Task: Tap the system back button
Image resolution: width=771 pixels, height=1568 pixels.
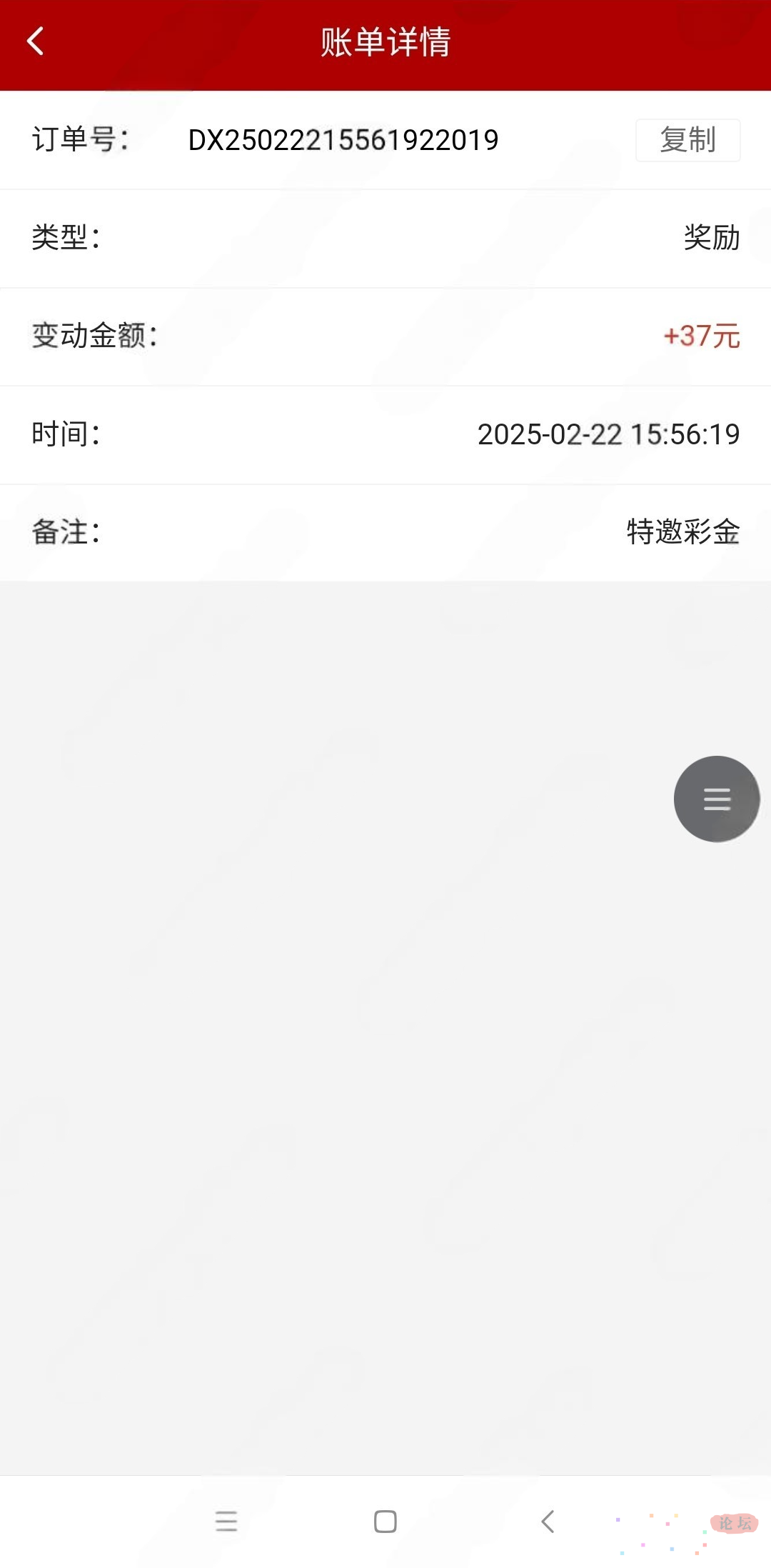Action: point(548,1522)
